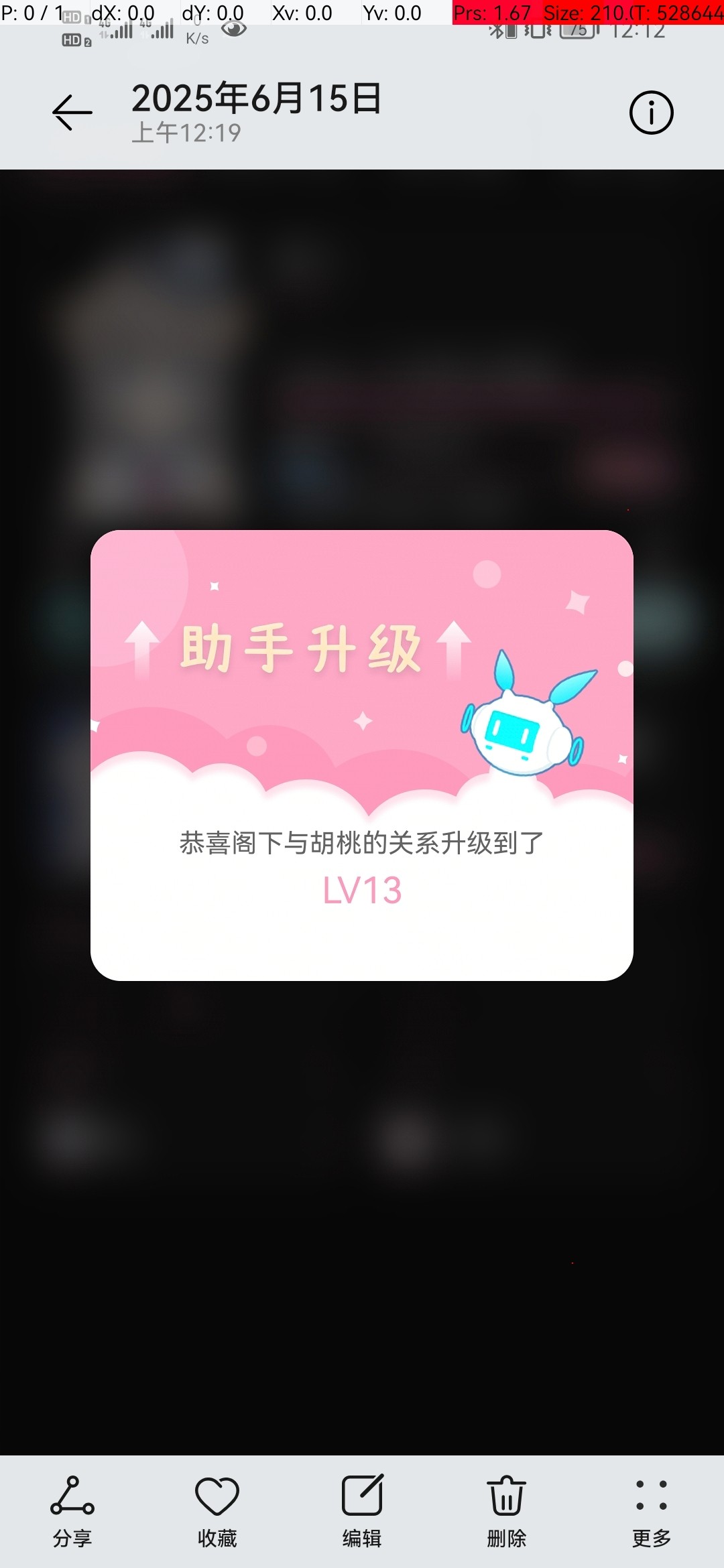Viewport: 724px width, 1568px height.
Task: Delete this photo using 删除
Action: tap(507, 1511)
